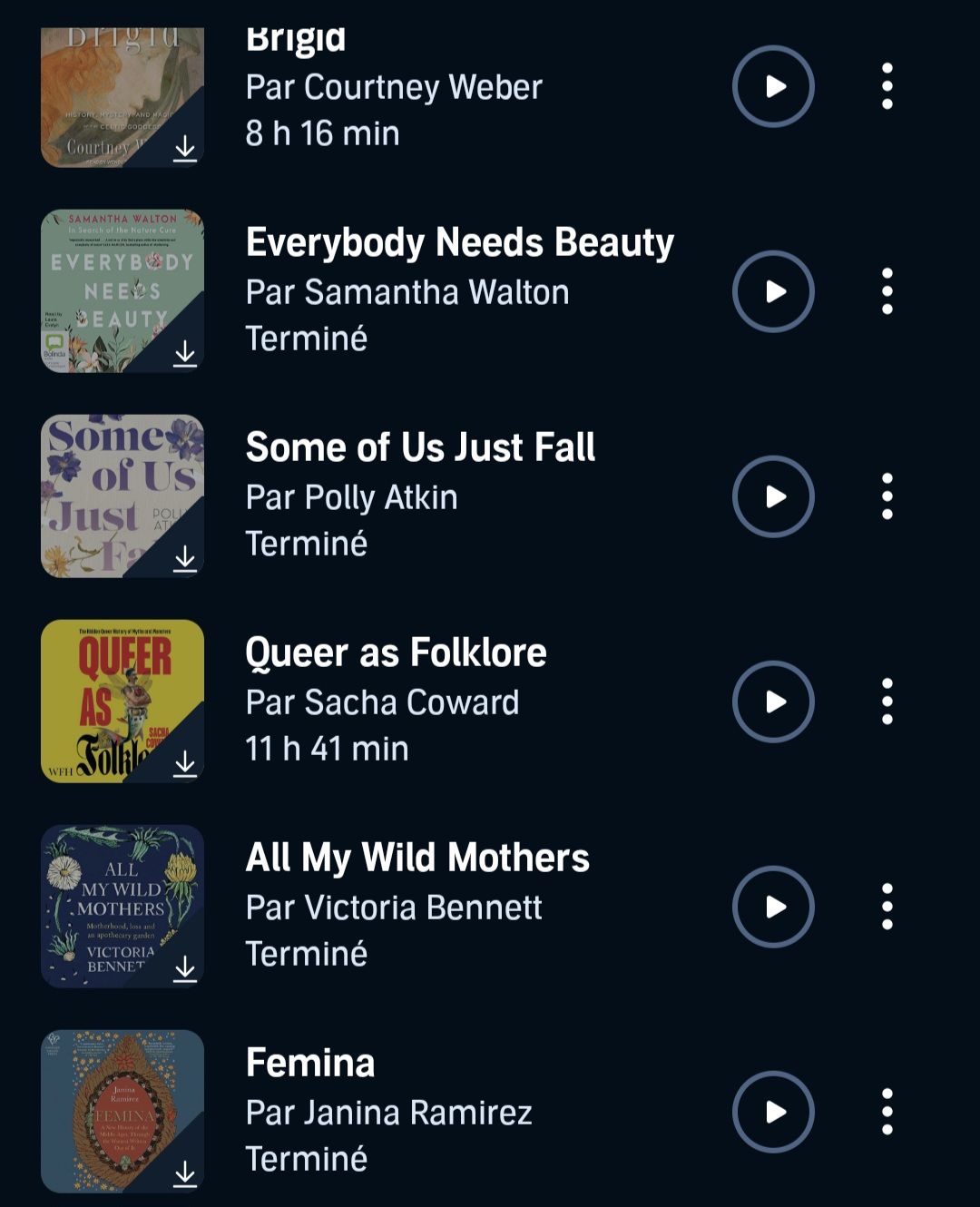This screenshot has height=1207, width=980.
Task: View the All My Wild Mothers cover
Action: click(122, 907)
